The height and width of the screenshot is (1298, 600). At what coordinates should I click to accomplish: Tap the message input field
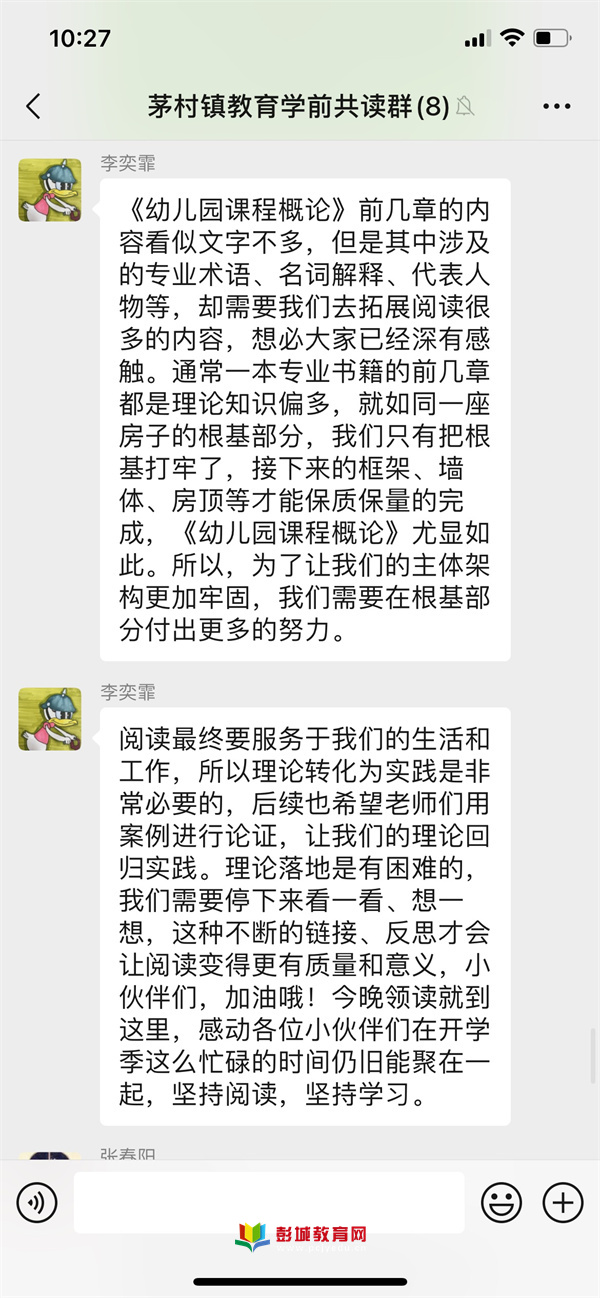[x=268, y=1201]
